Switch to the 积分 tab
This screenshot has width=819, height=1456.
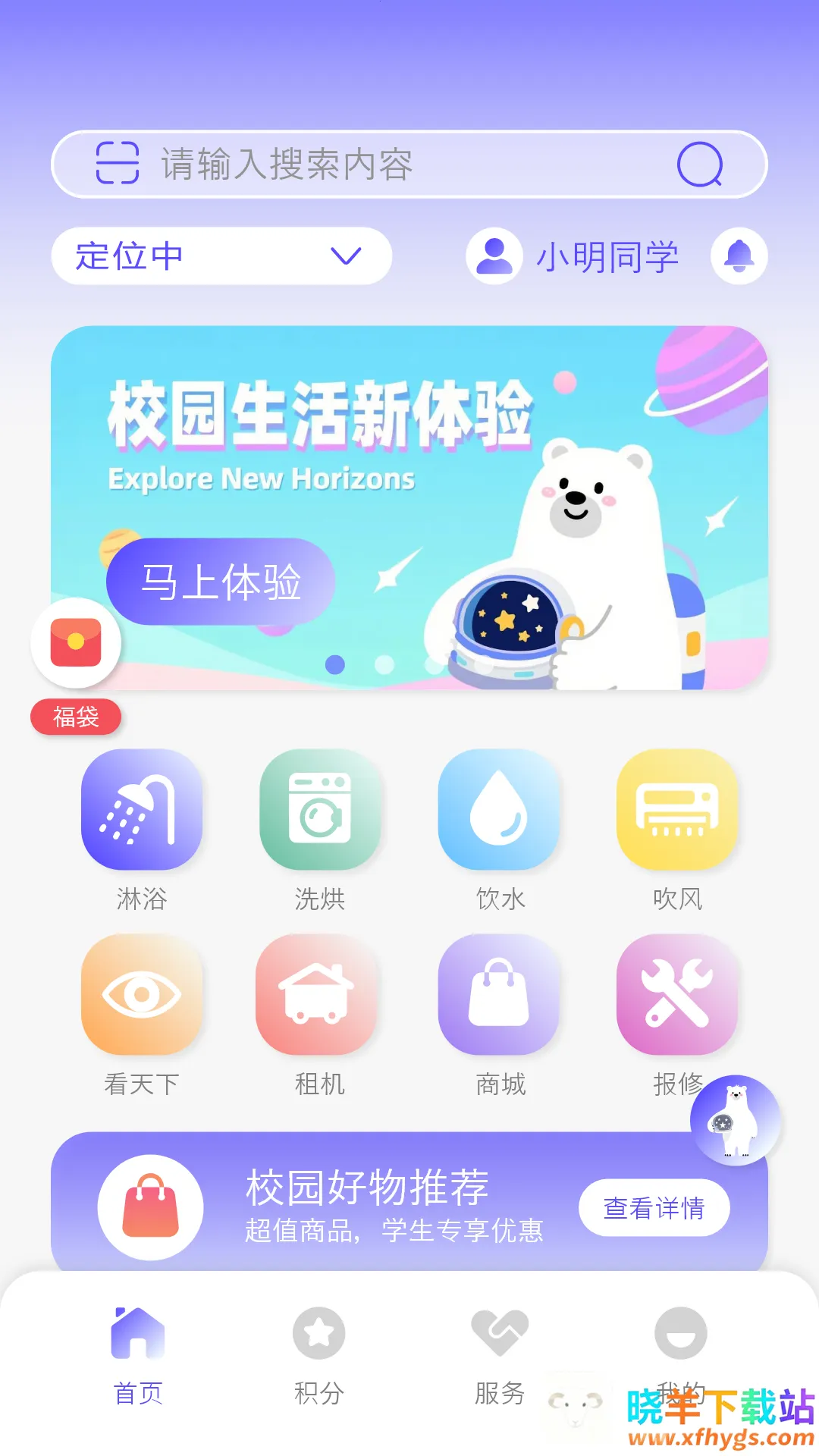point(319,1354)
